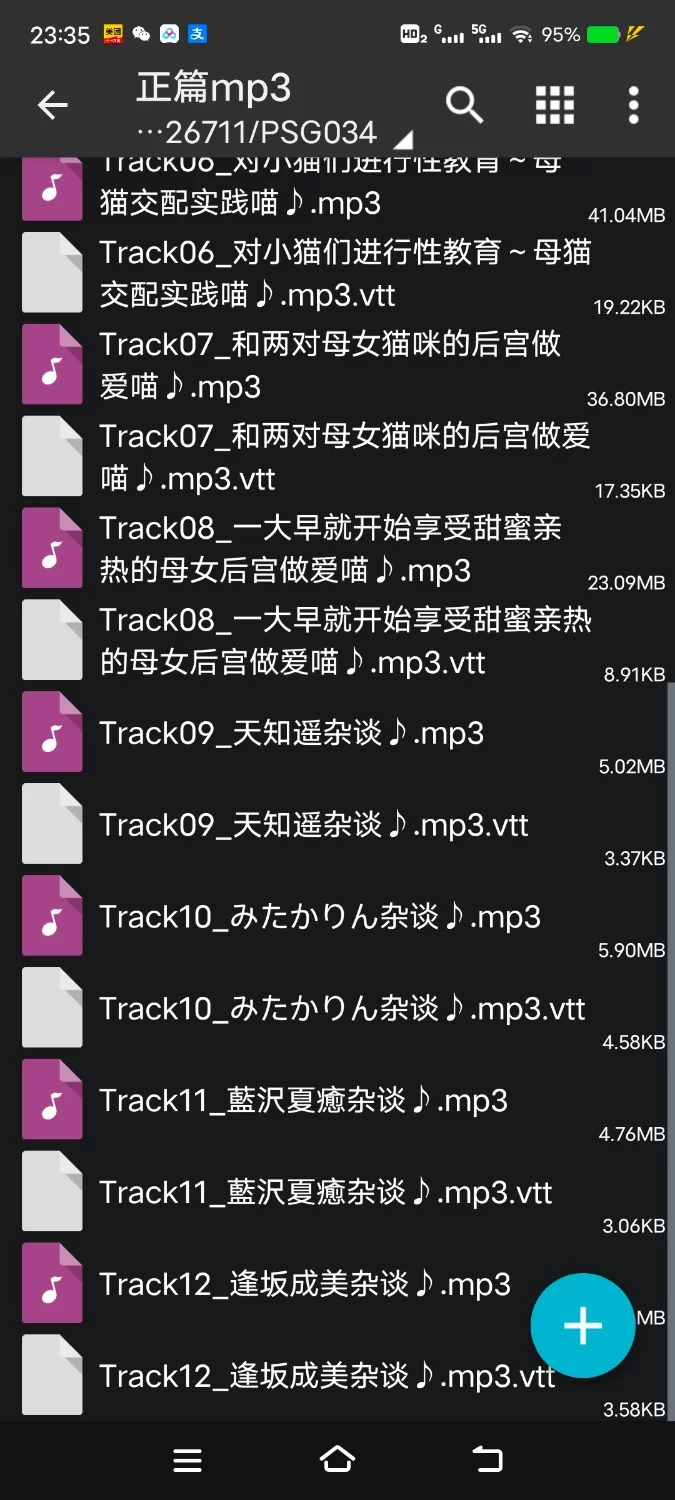Image resolution: width=675 pixels, height=1500 pixels.
Task: Play Track11_藍沢夏癒杂谈.mp3
Action: pos(302,1102)
